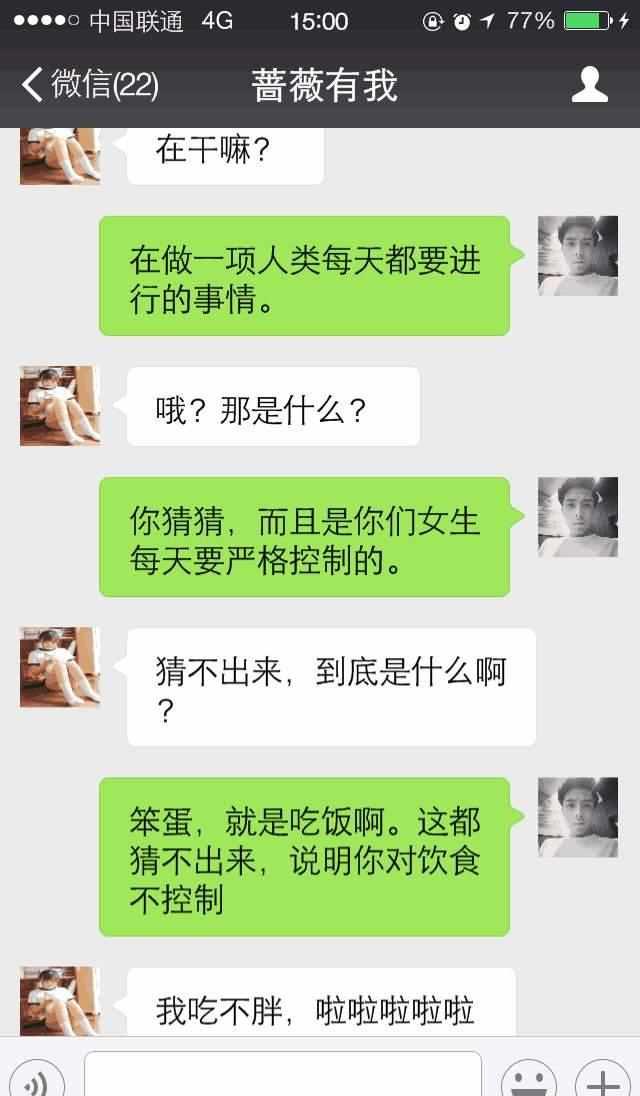Tap the message text field
Viewport: 640px width, 1096px height.
[283, 1075]
